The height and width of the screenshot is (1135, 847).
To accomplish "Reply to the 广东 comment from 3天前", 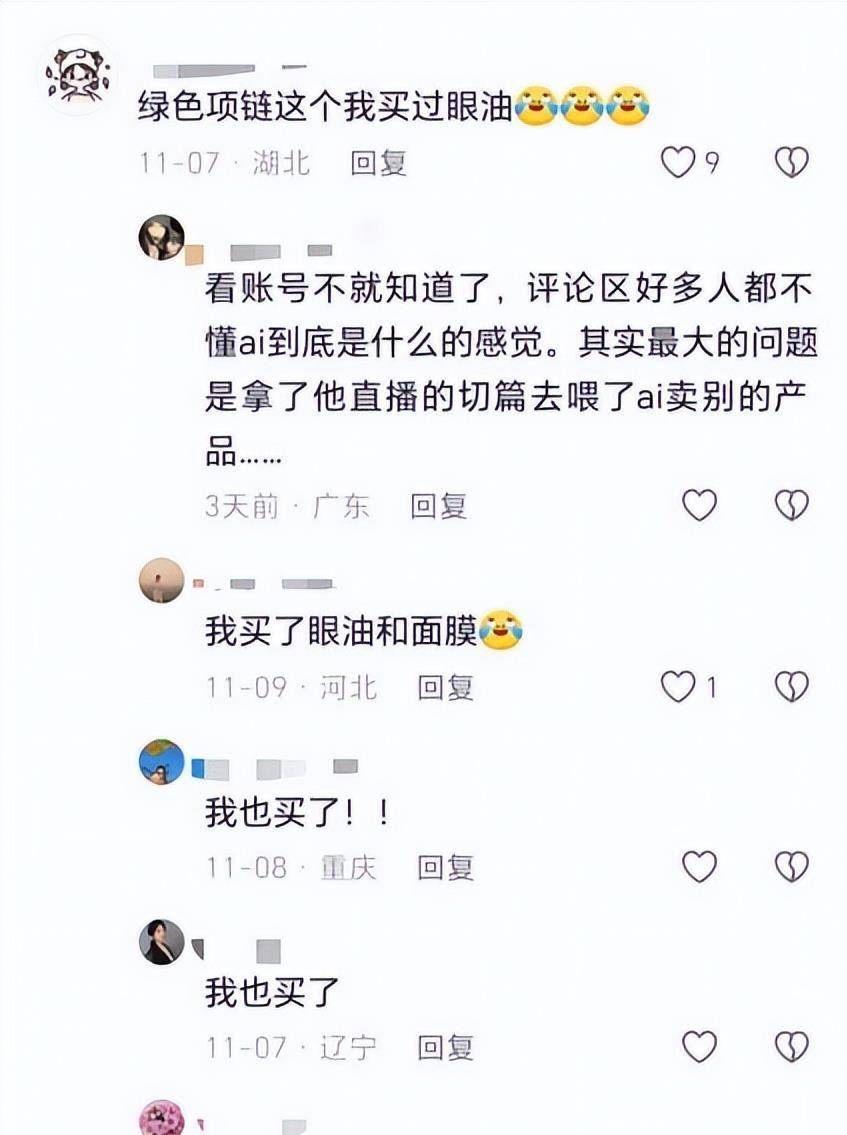I will point(438,507).
